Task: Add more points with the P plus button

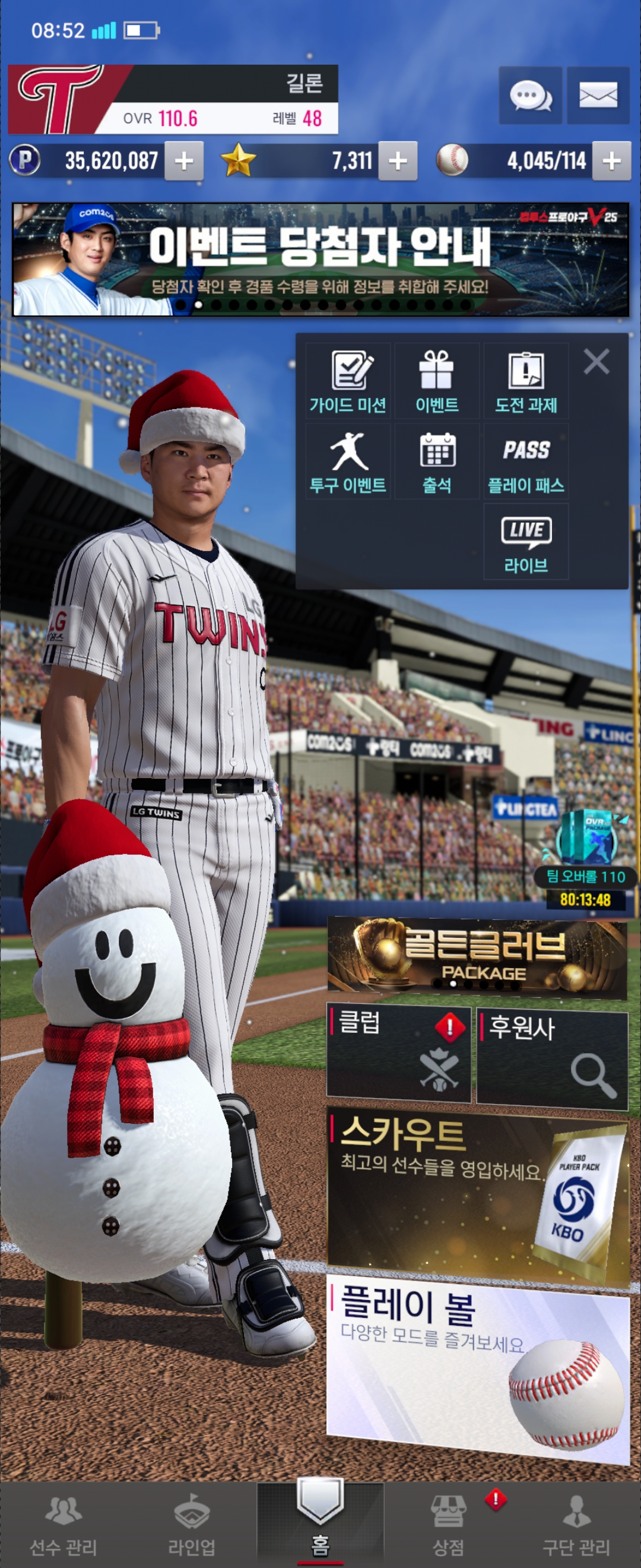Action: click(x=183, y=162)
